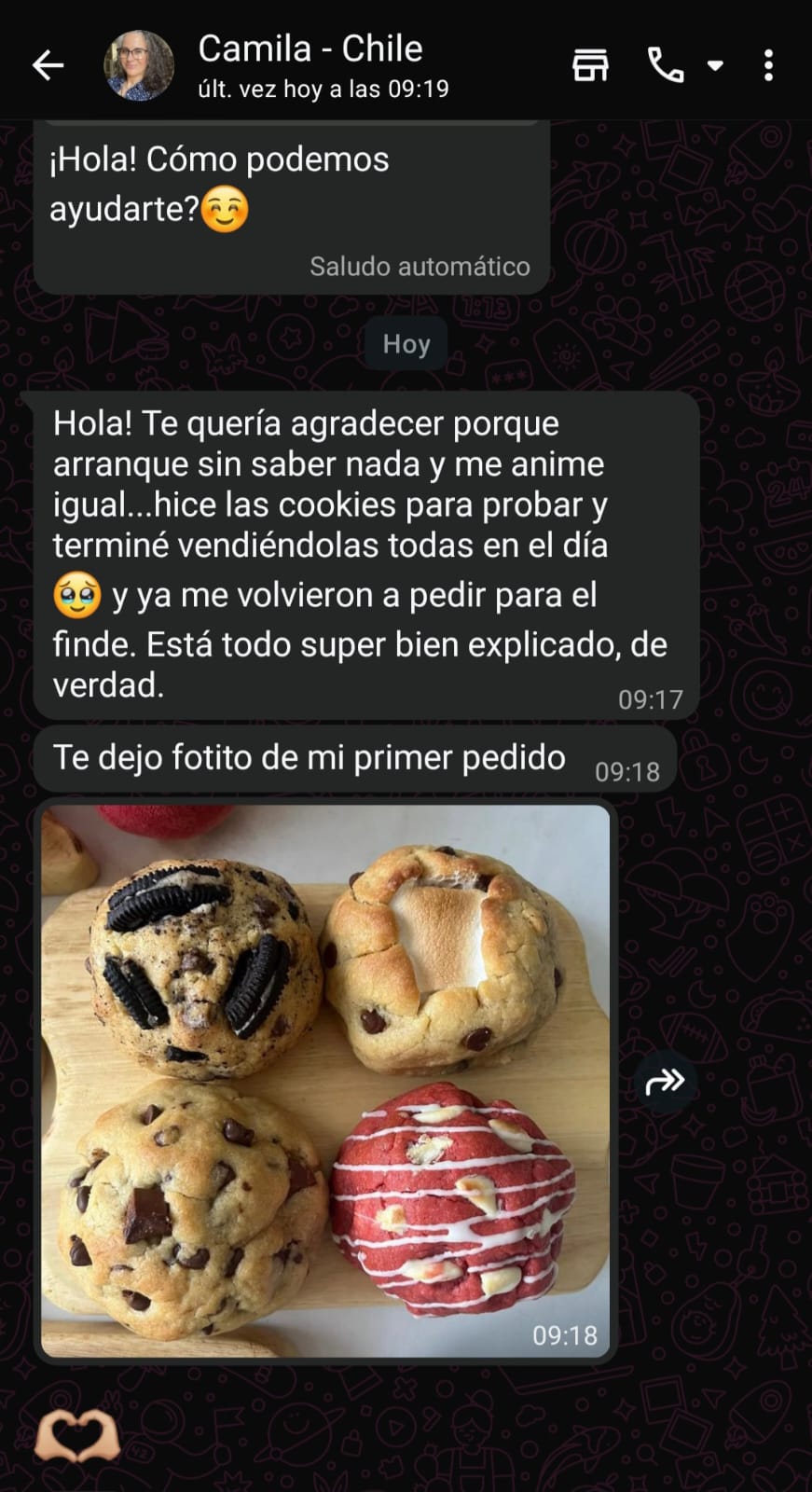Open the cookies photo sent at 09:18
This screenshot has width=812, height=1492.
(x=325, y=1080)
